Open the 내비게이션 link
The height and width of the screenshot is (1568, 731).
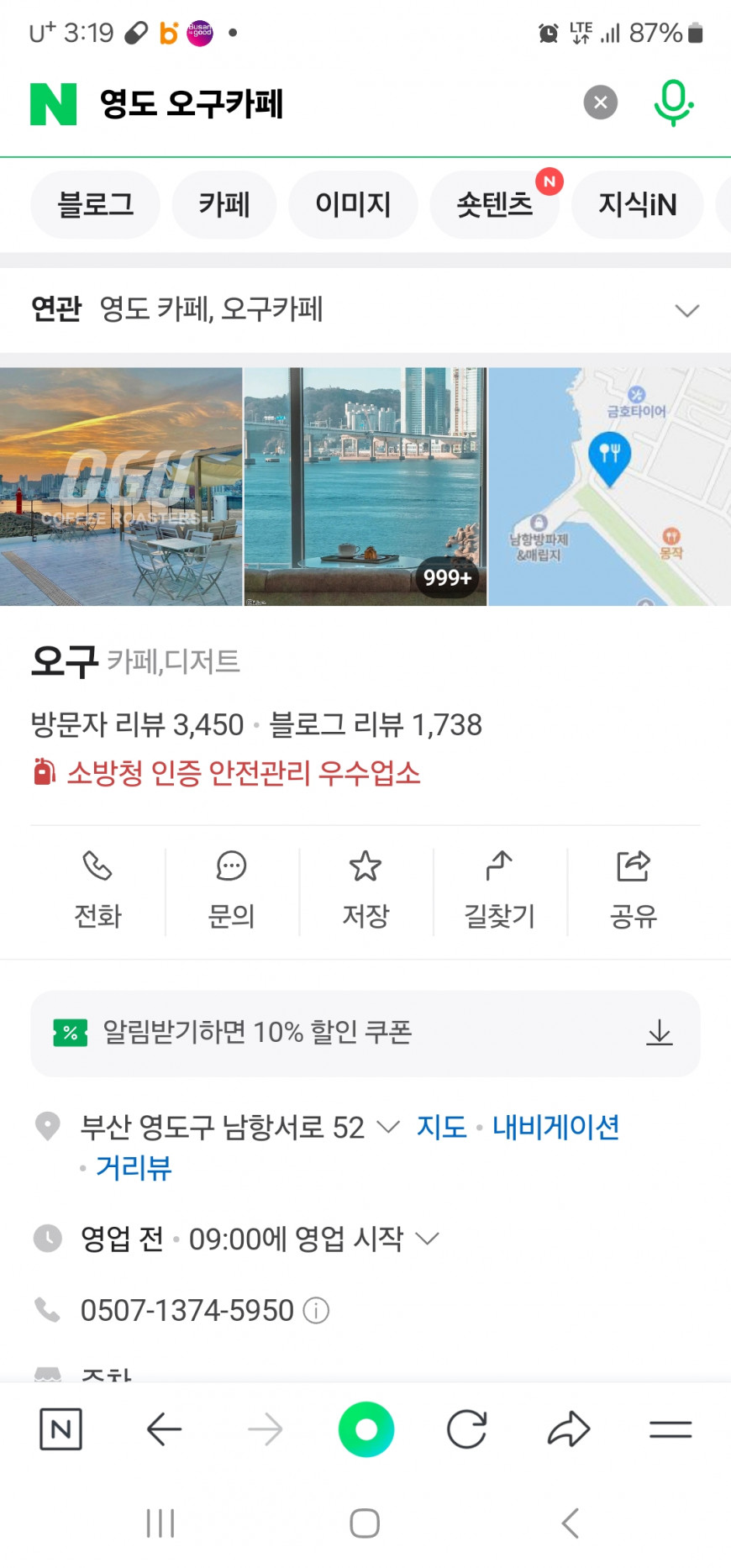click(x=555, y=1127)
